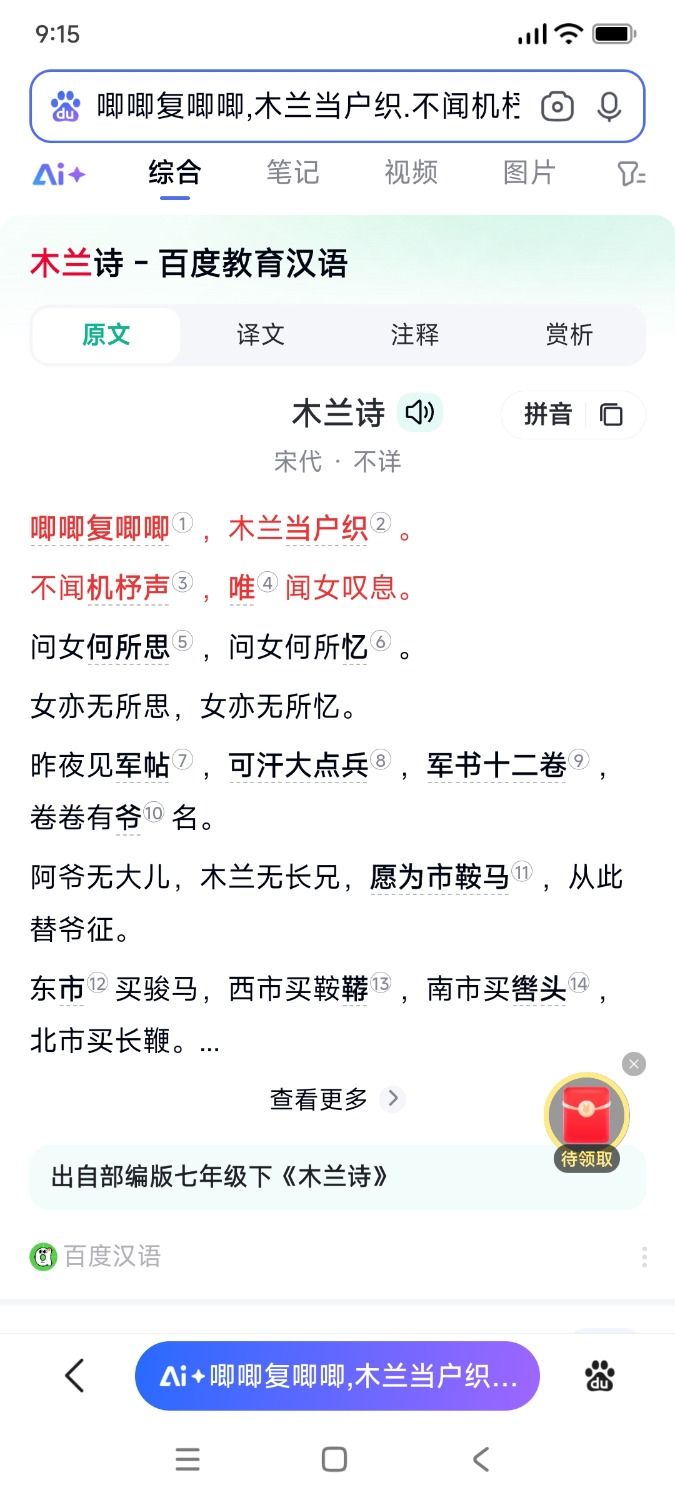Switch to the 笔记 tab
The image size is (675, 1500).
(x=293, y=172)
